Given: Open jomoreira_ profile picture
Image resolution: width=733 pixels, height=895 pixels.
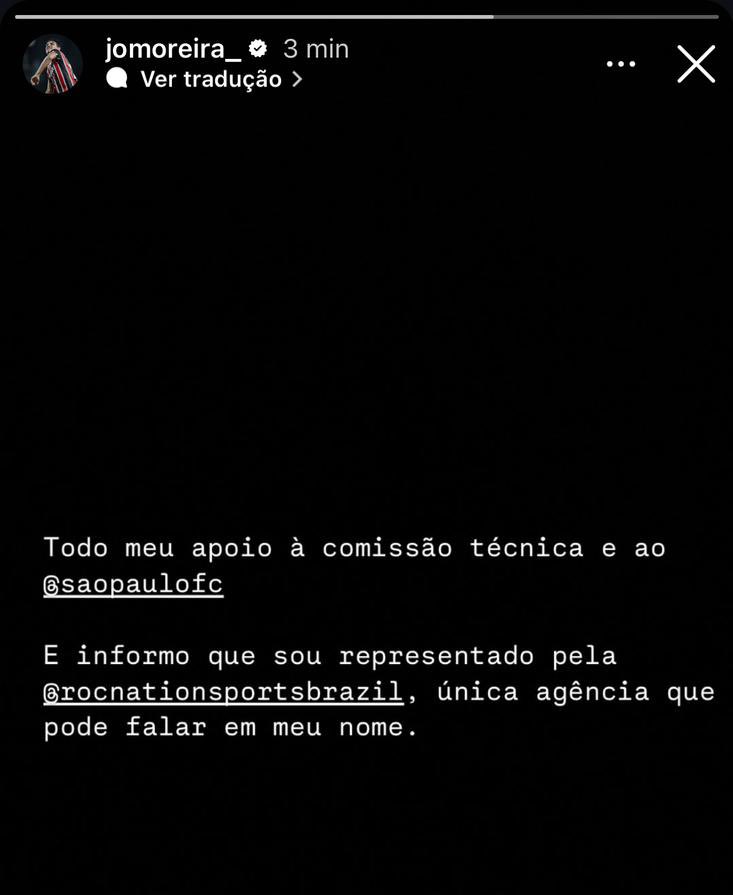Looking at the screenshot, I should click(52, 64).
